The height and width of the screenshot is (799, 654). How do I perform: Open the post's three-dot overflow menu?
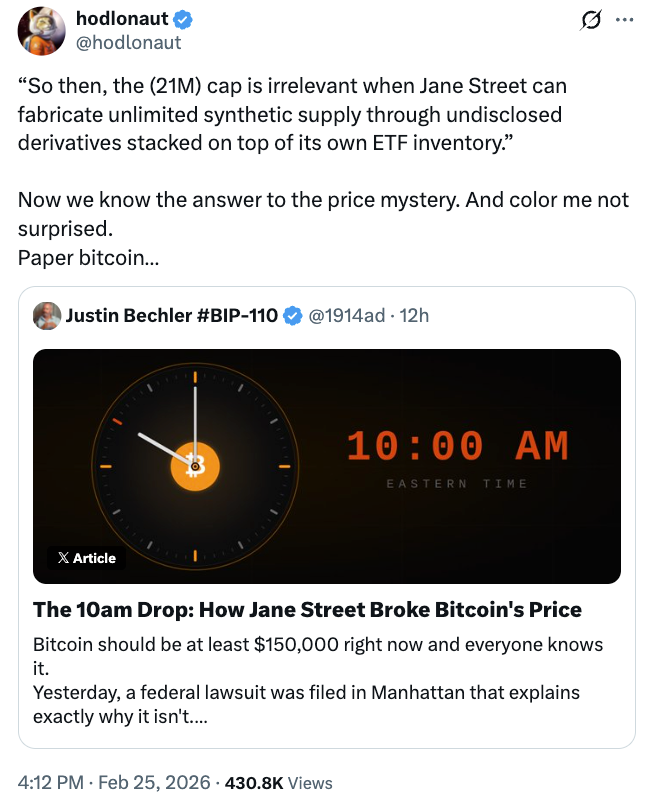[625, 21]
